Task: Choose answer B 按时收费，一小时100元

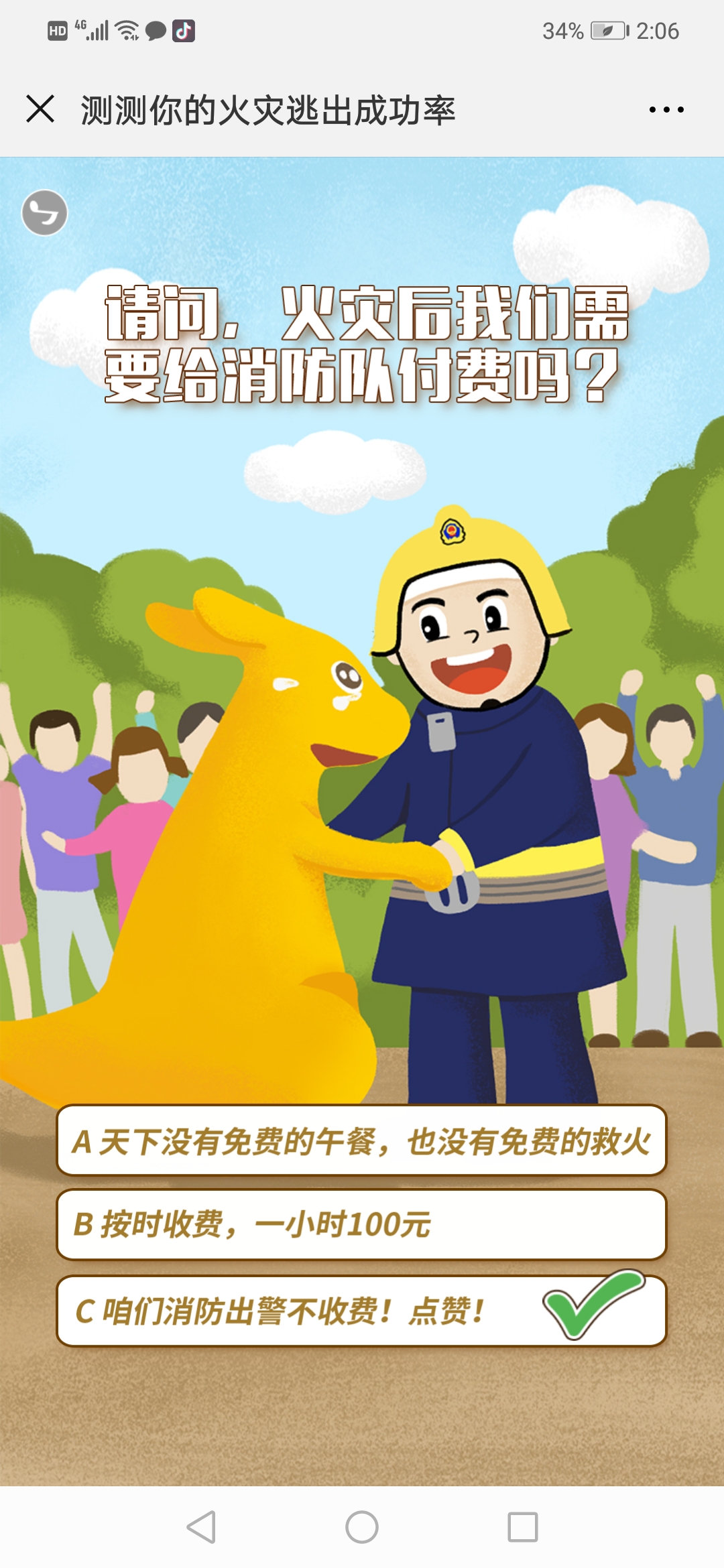Action: tap(361, 1225)
